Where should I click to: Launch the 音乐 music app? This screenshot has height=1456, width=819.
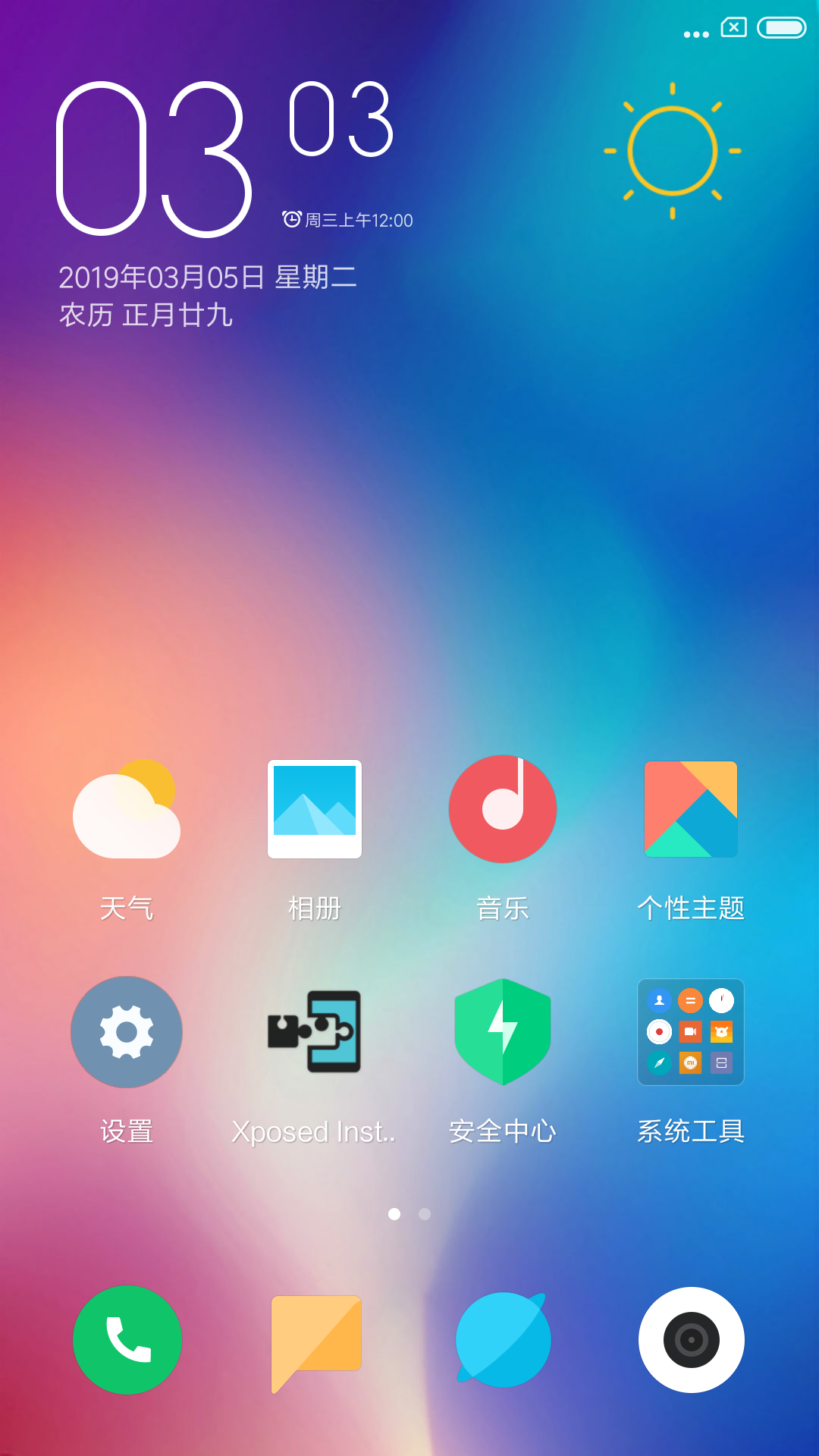click(x=503, y=809)
